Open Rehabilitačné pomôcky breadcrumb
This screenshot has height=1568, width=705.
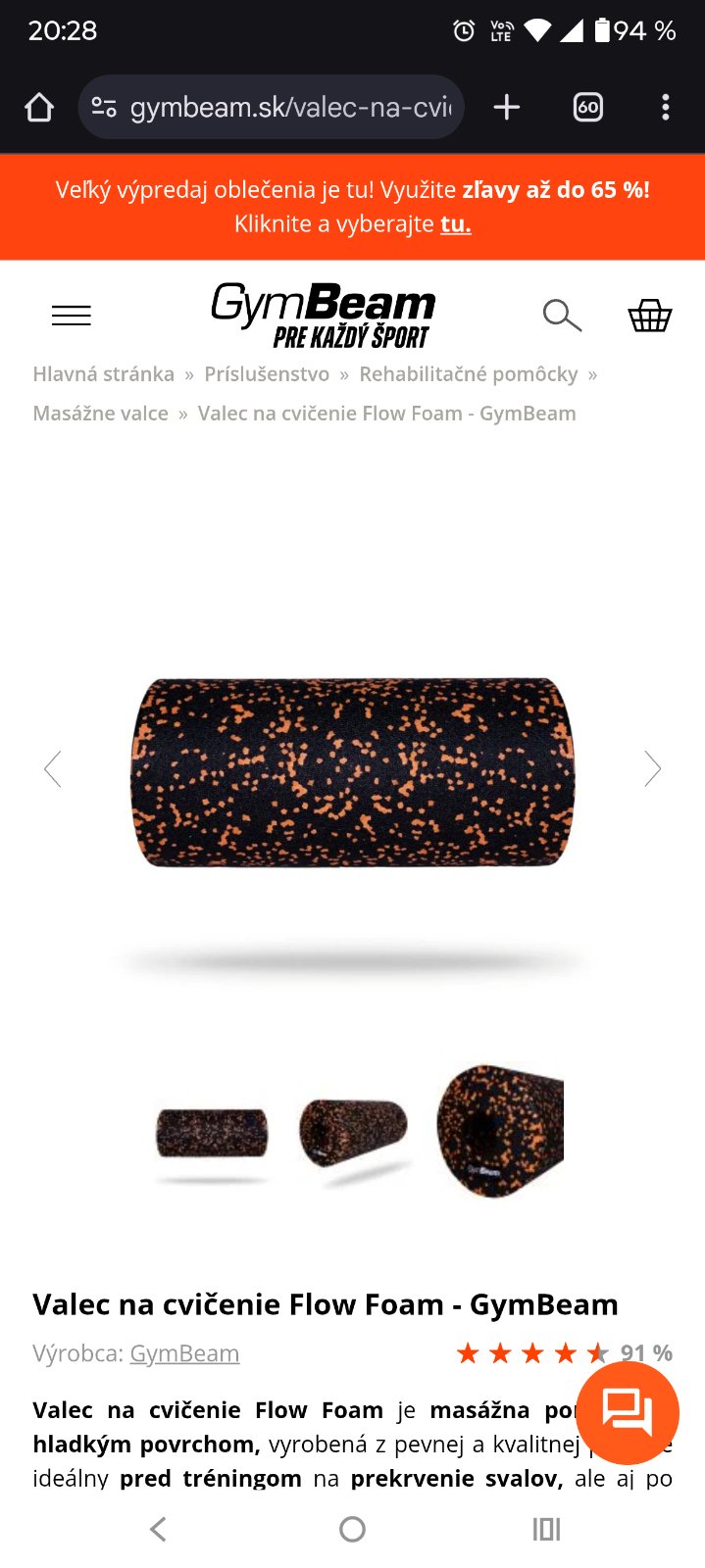point(469,374)
